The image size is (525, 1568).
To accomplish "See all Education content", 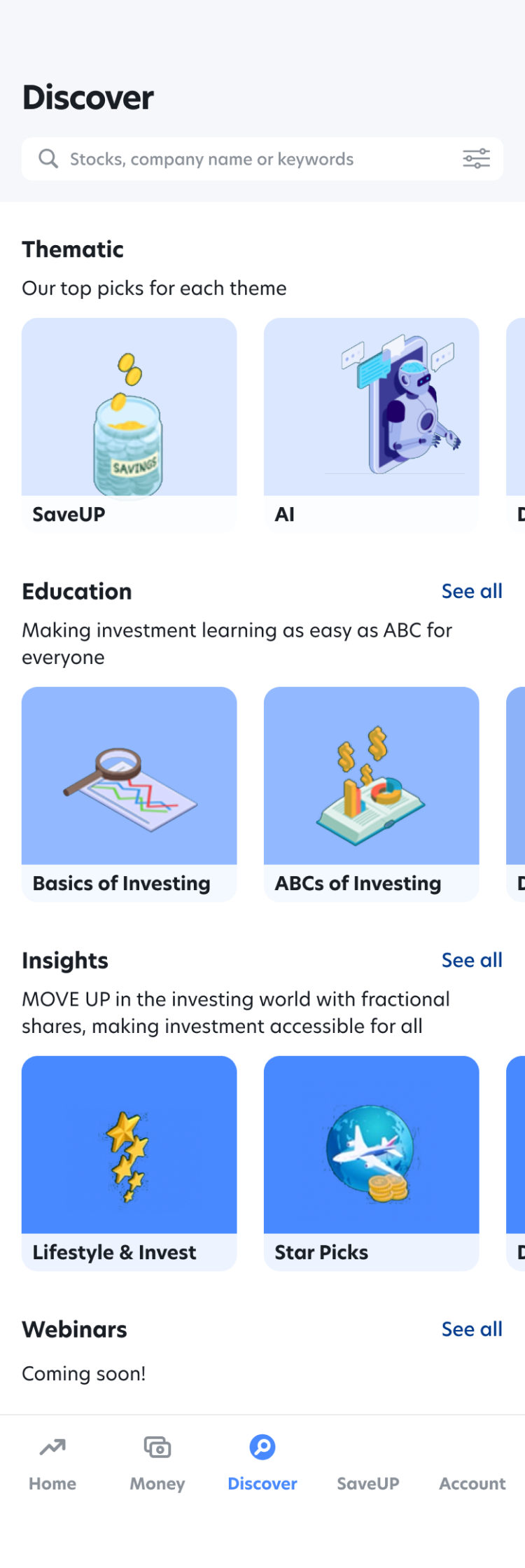I will click(472, 591).
